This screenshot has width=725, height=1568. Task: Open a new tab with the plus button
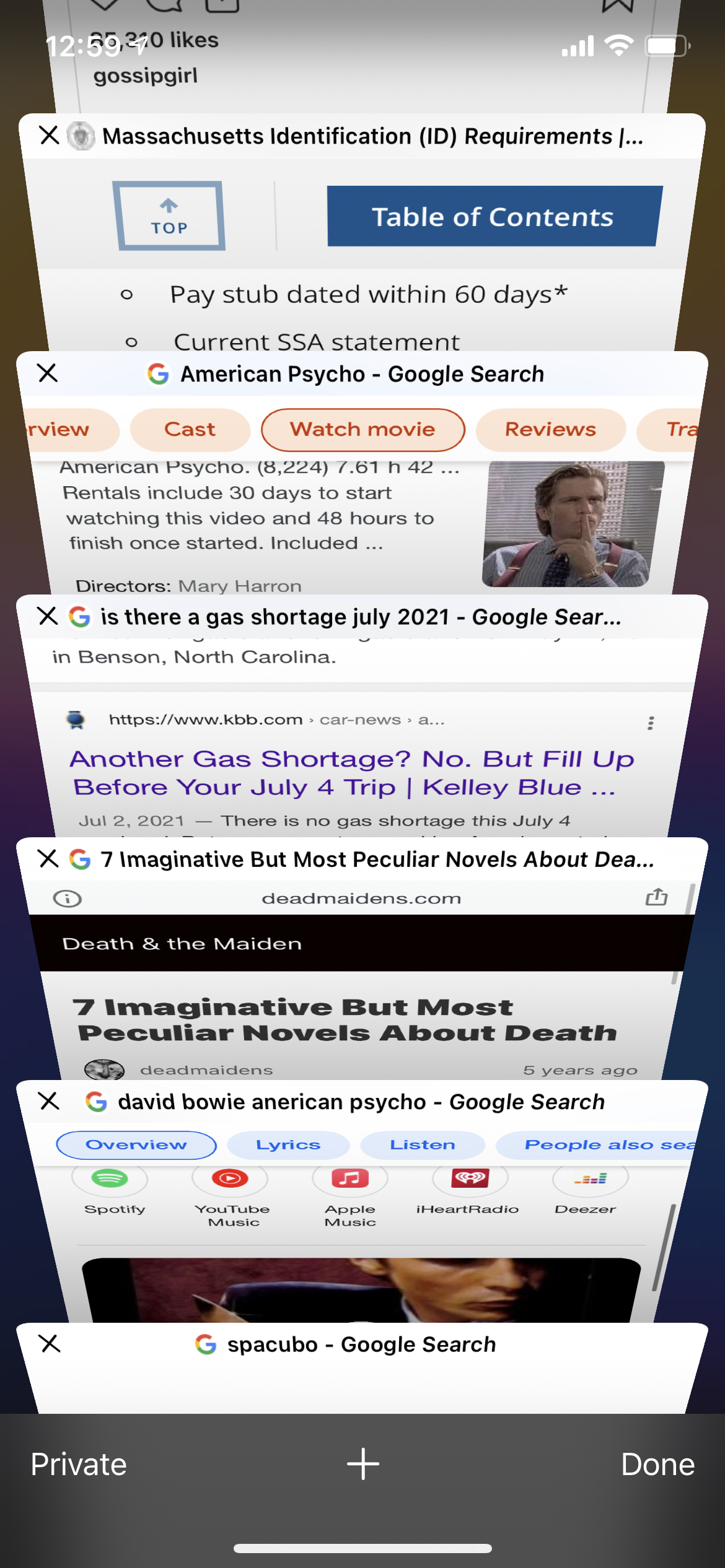(x=362, y=1465)
